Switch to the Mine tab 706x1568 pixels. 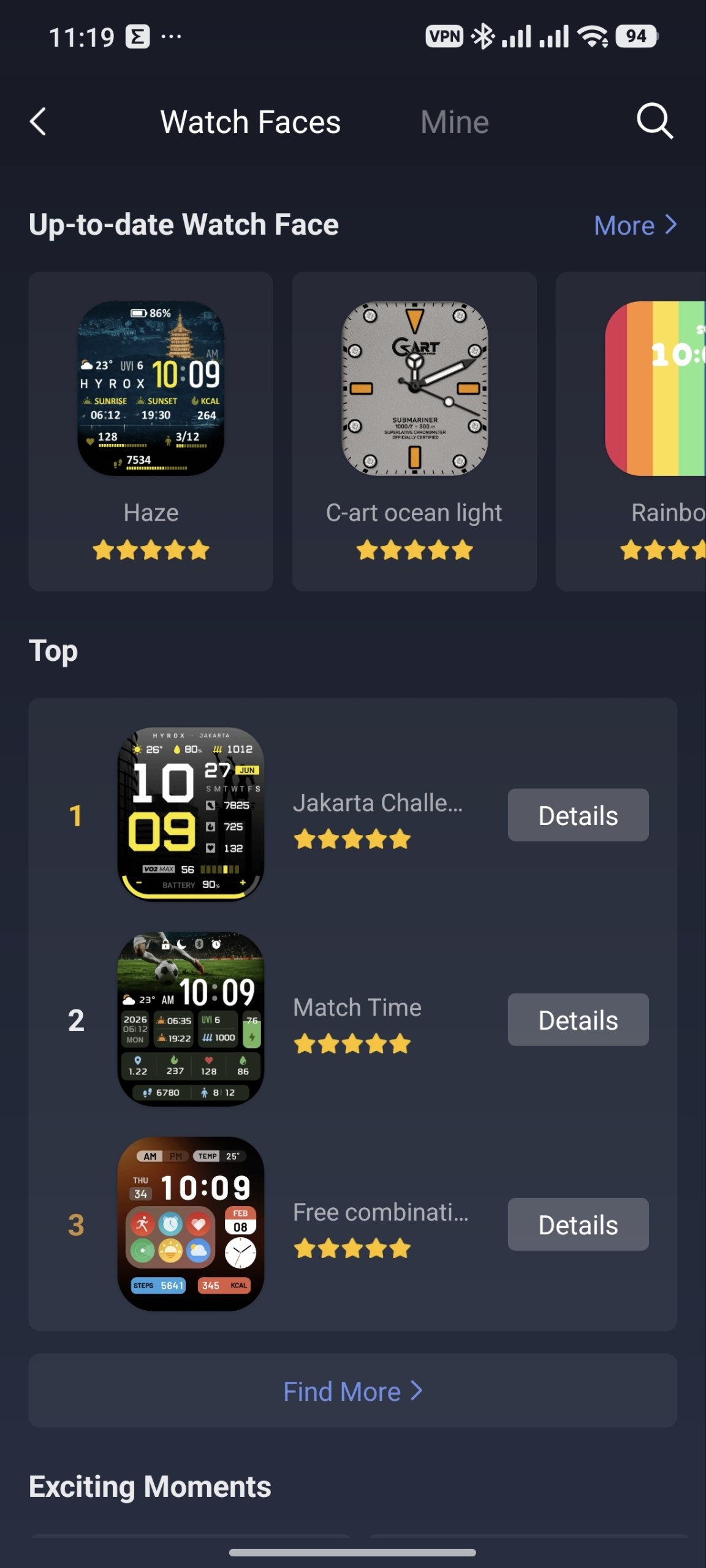pos(455,122)
